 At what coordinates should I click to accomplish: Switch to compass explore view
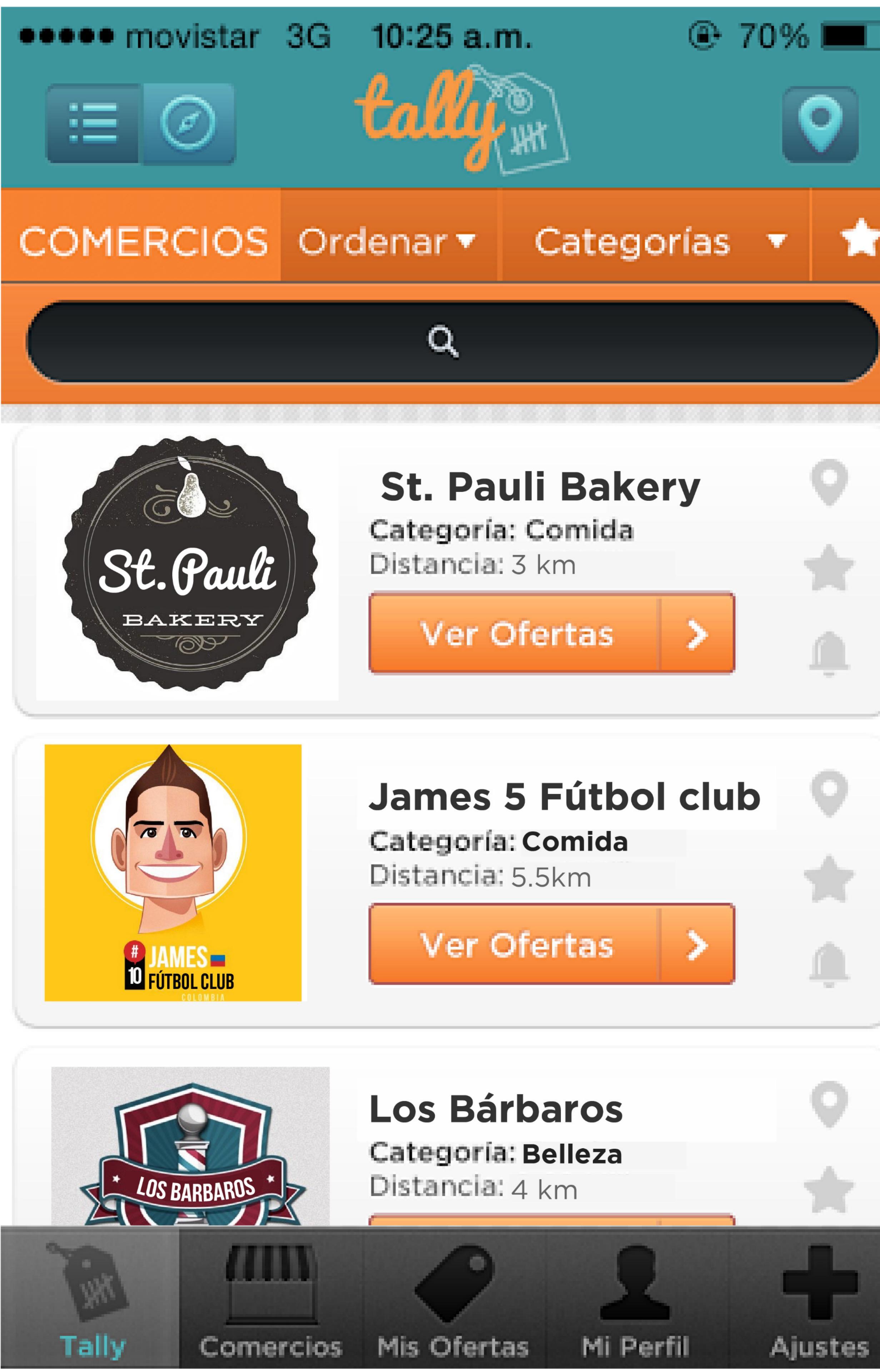tap(188, 123)
